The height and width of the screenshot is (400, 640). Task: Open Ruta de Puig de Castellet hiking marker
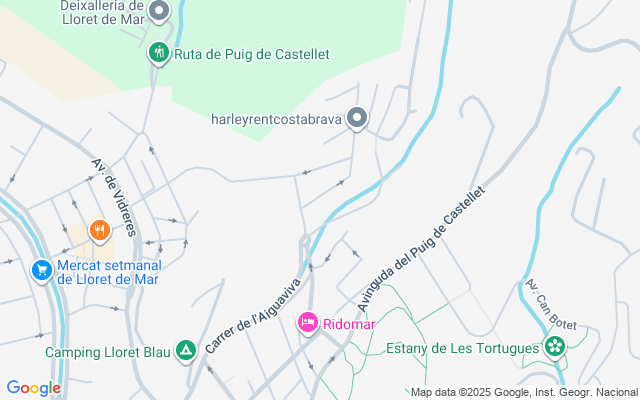point(158,53)
